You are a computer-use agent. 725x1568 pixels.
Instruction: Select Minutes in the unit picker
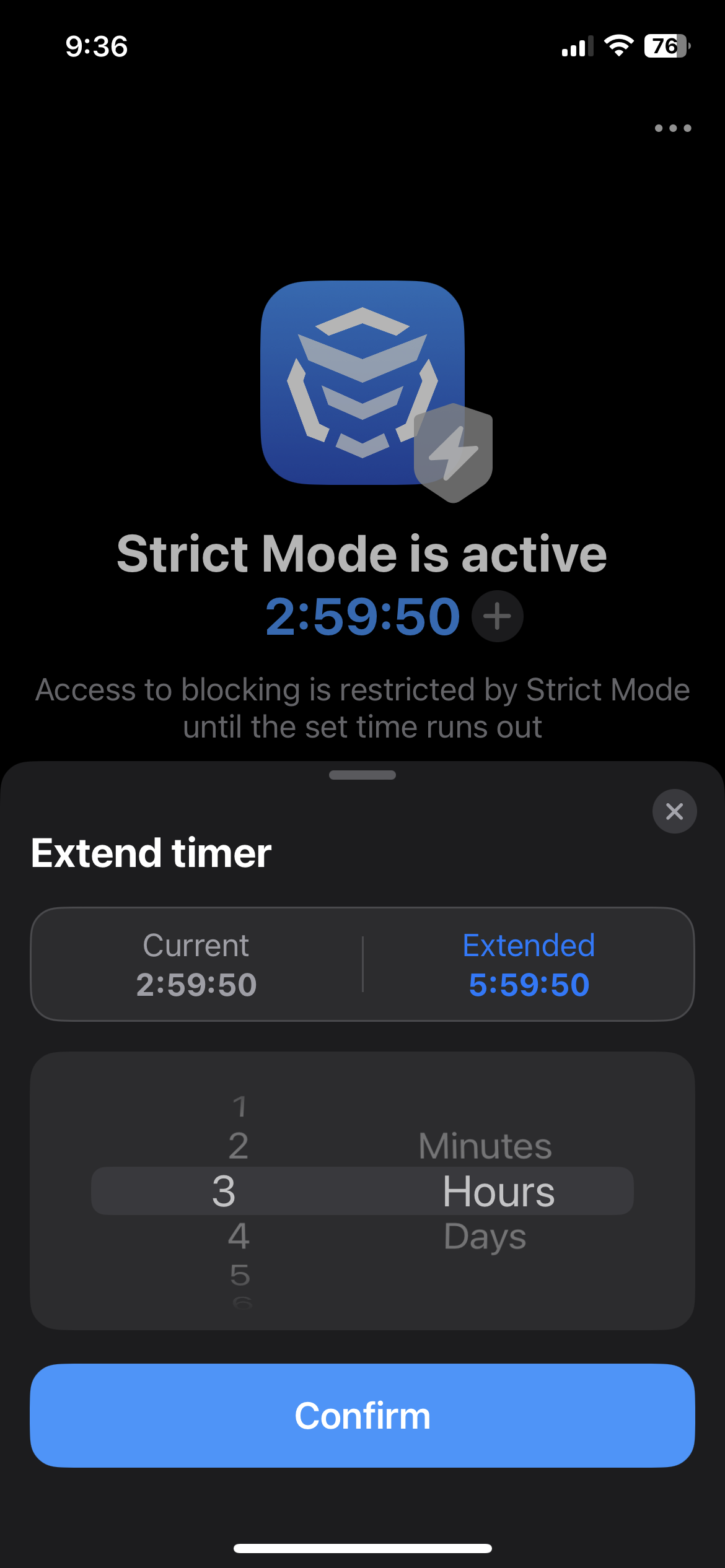[485, 1146]
